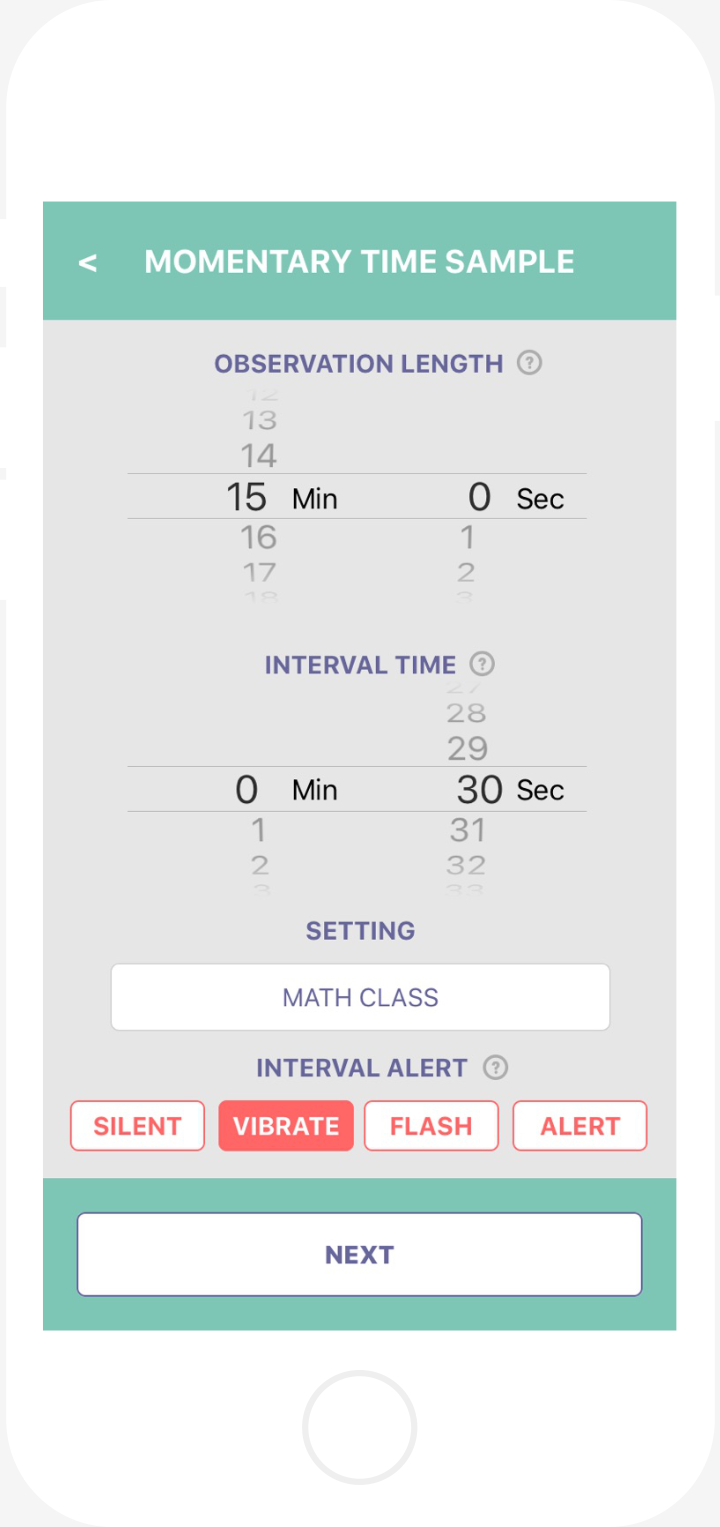This screenshot has height=1527, width=720.
Task: Open help for Interval Time
Action: pos(482,664)
